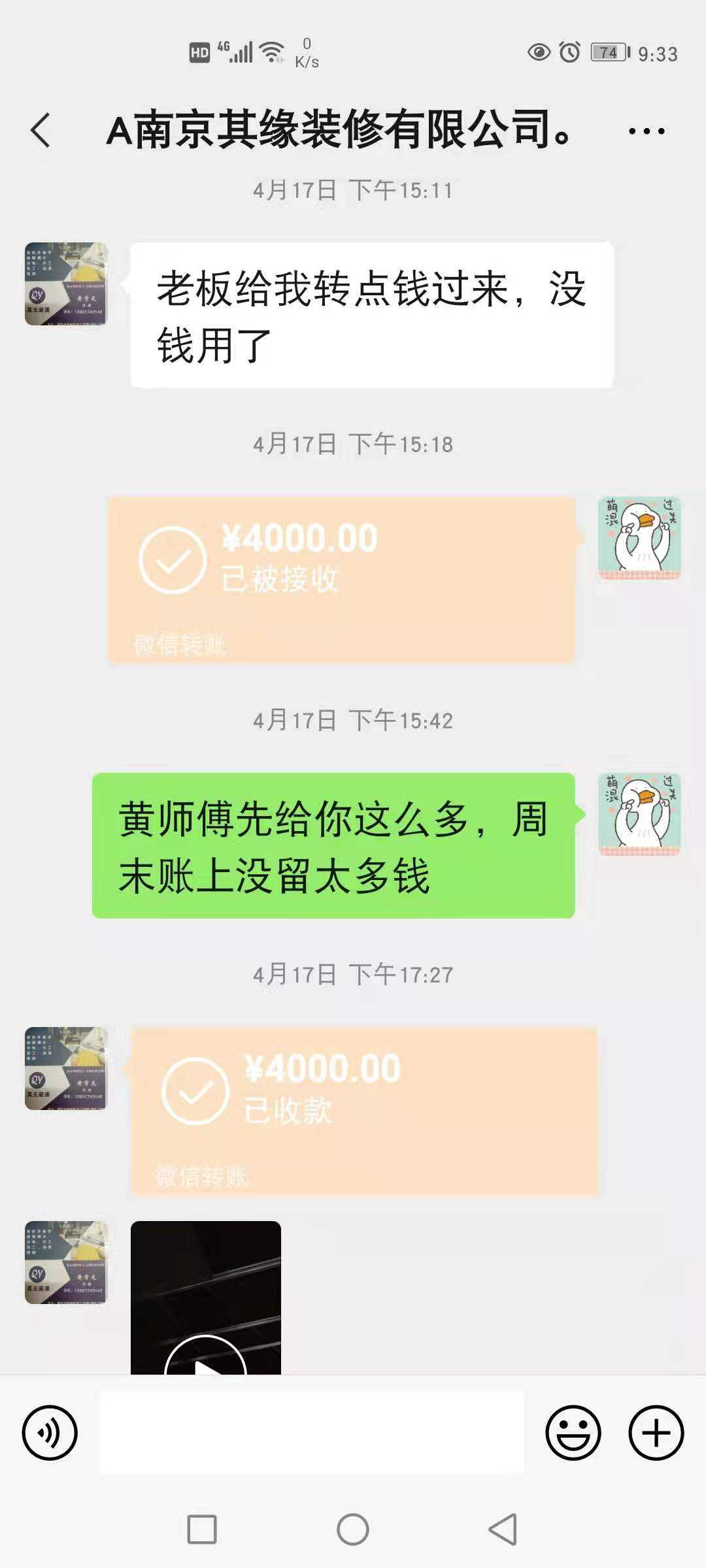Image resolution: width=706 pixels, height=1568 pixels.
Task: Go back from the chat conversation
Action: (41, 130)
